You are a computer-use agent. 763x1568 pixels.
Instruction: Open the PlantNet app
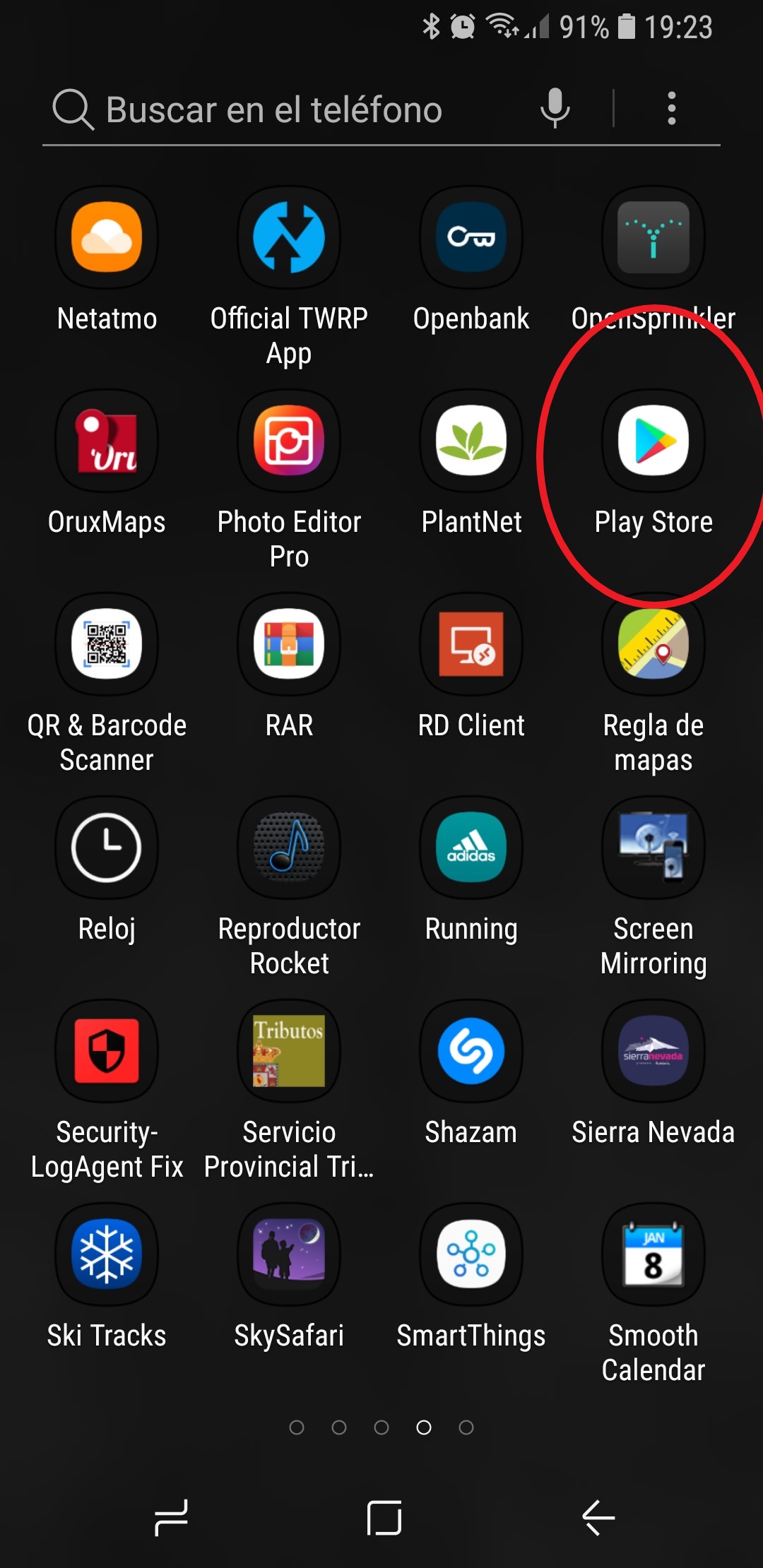(x=471, y=441)
